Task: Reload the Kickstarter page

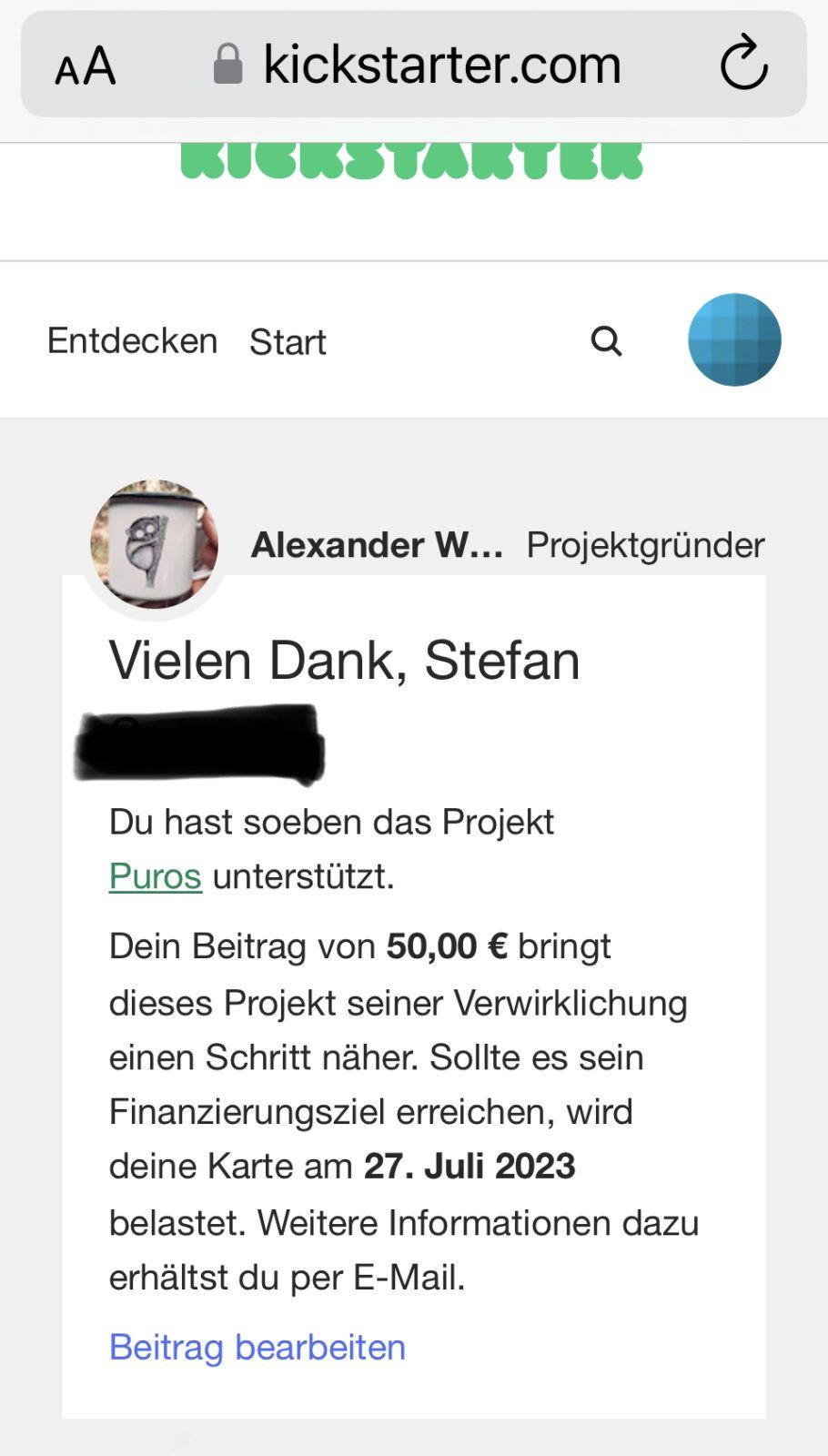Action: click(x=743, y=64)
